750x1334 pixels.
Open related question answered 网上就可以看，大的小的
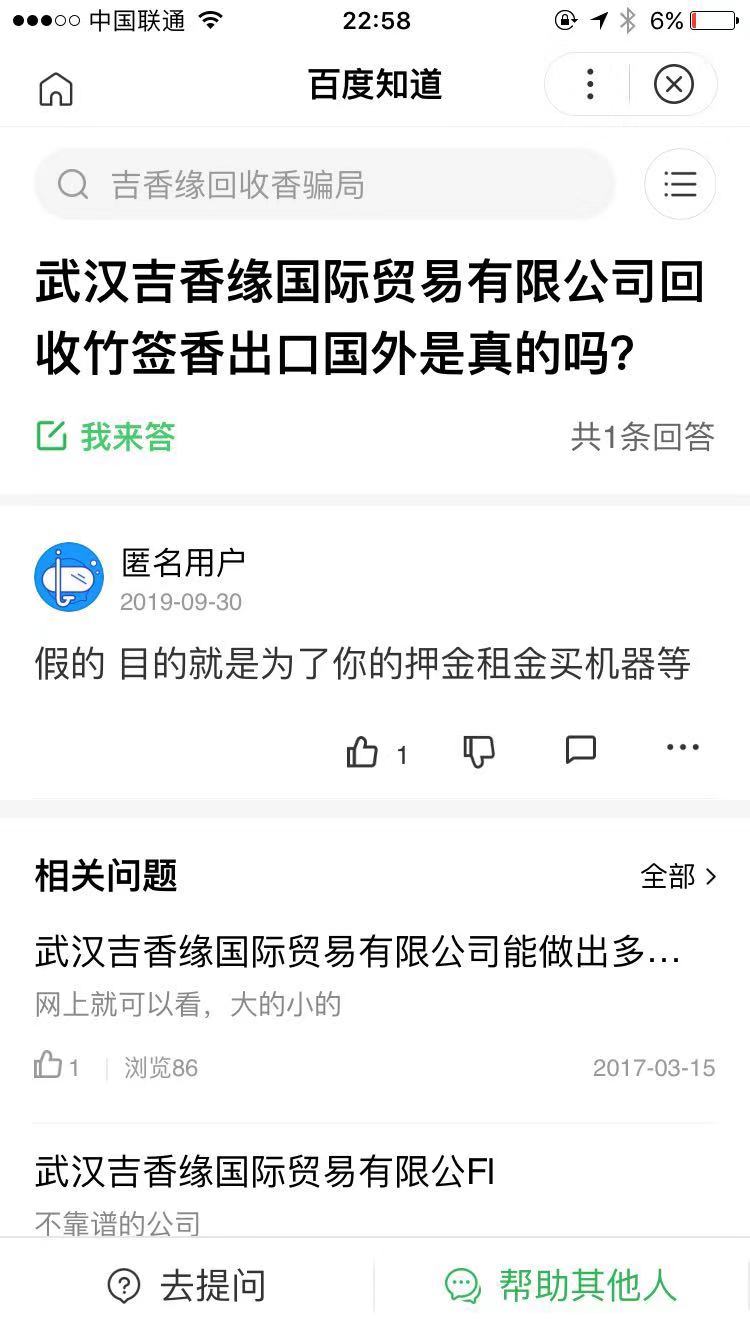[358, 953]
